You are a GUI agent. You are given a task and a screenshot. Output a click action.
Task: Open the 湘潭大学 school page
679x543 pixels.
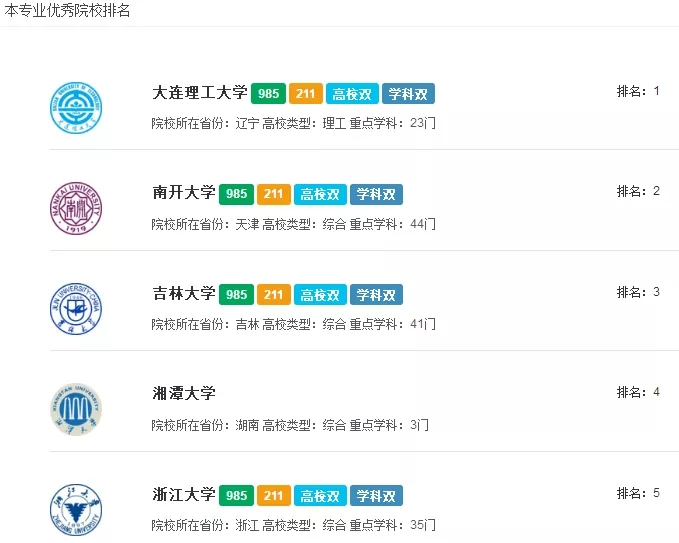click(x=183, y=393)
